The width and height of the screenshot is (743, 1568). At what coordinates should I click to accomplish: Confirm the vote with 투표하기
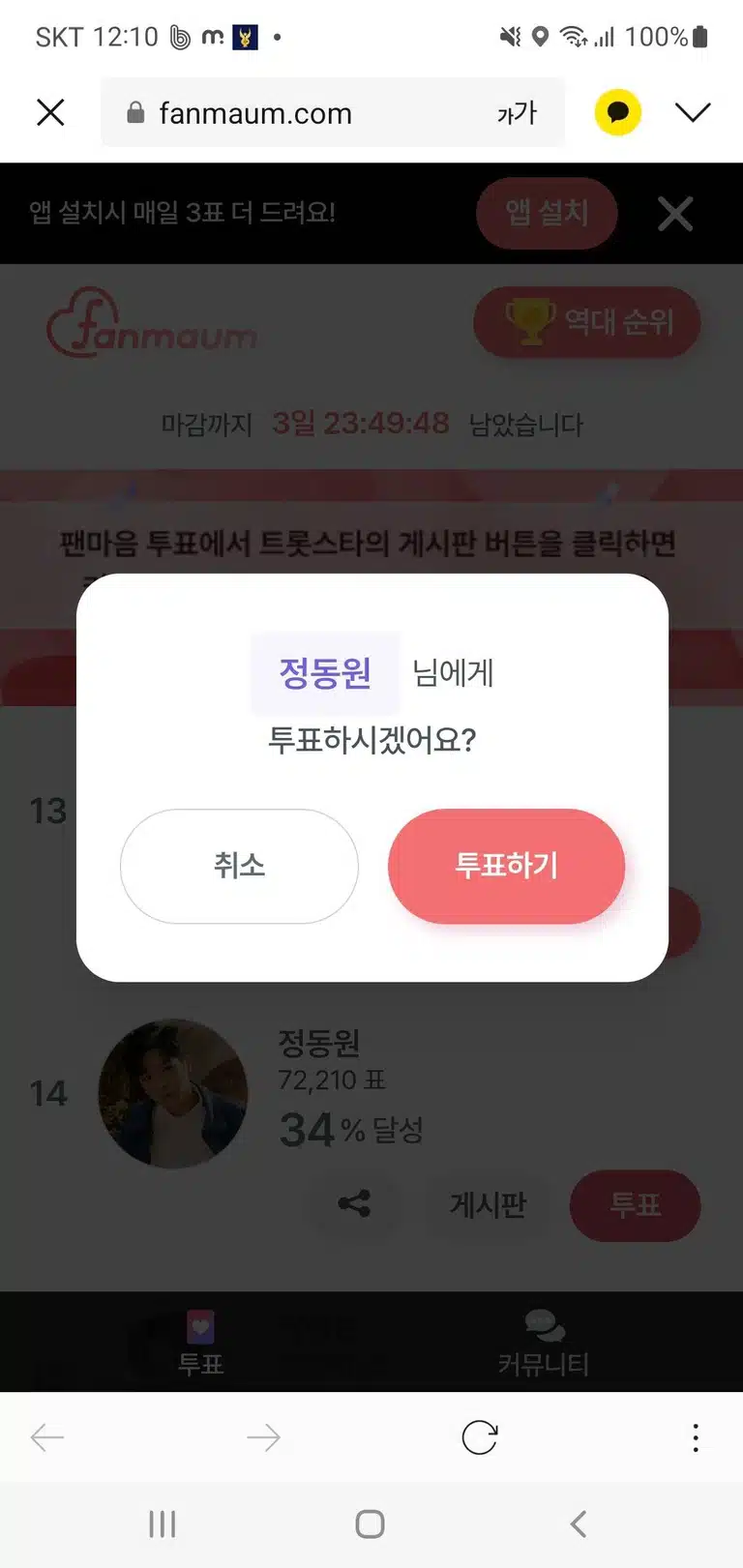pyautogui.click(x=506, y=866)
